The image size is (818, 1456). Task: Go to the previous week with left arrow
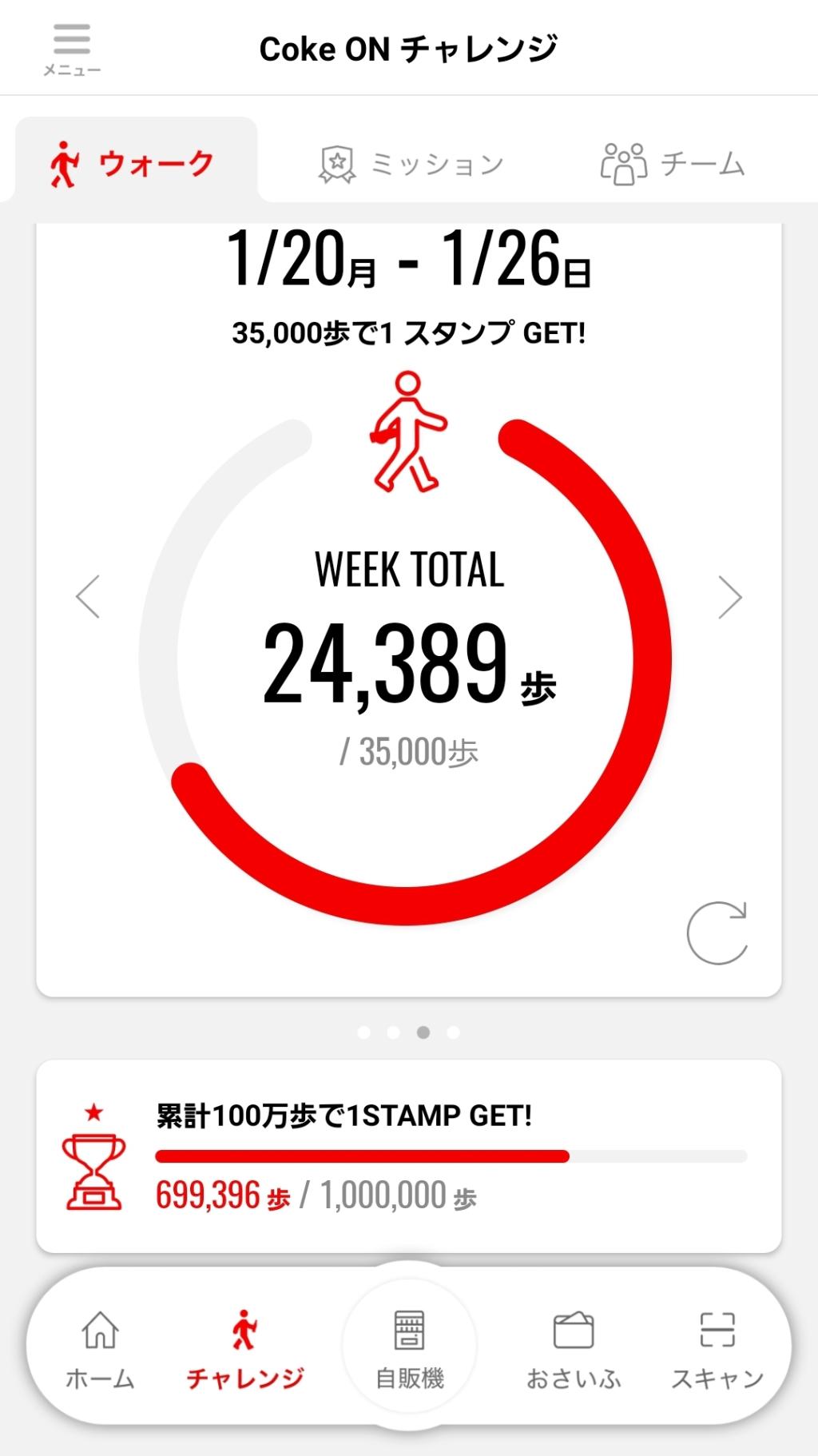pos(88,597)
